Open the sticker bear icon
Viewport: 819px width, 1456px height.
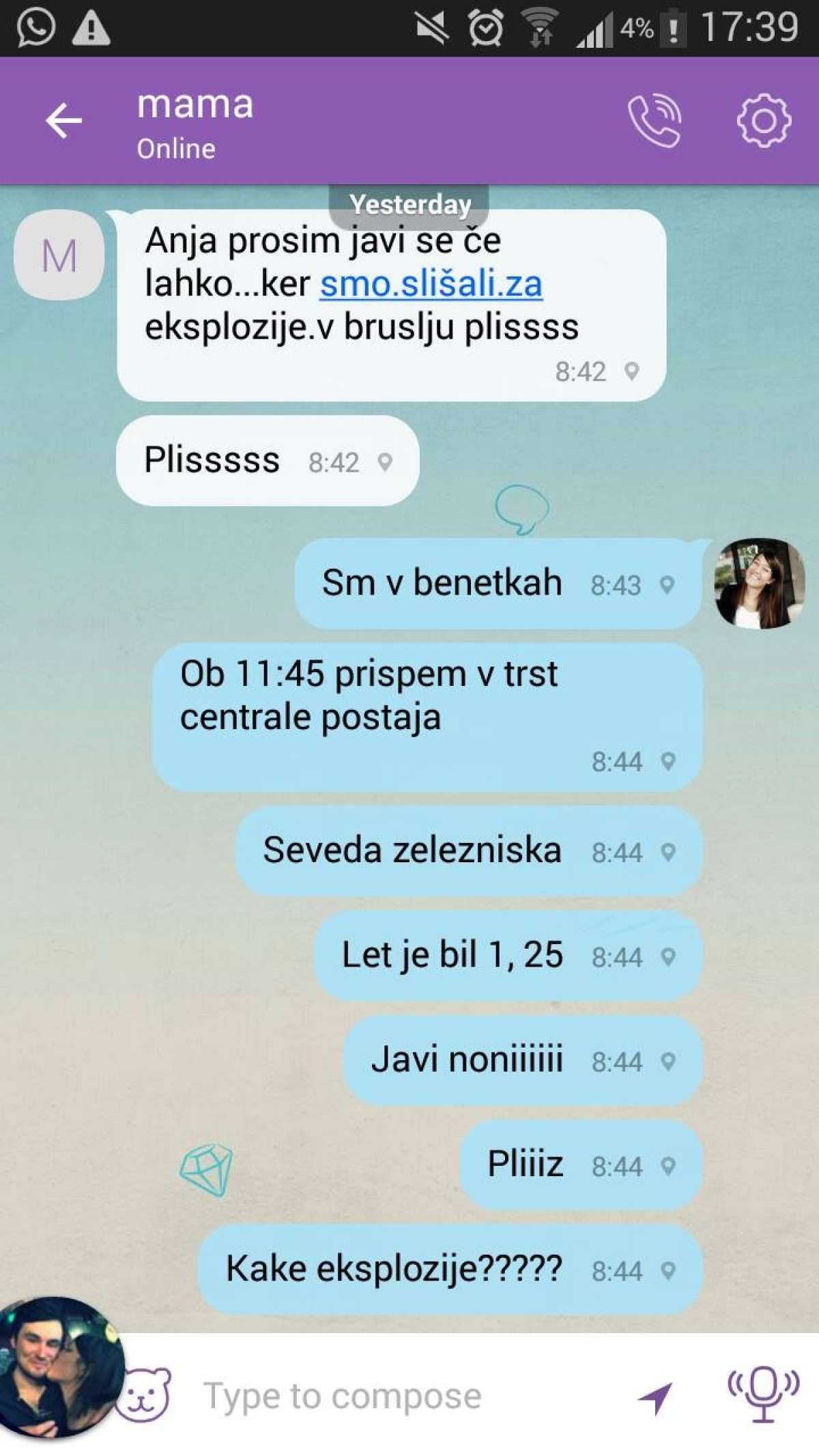click(x=145, y=1394)
